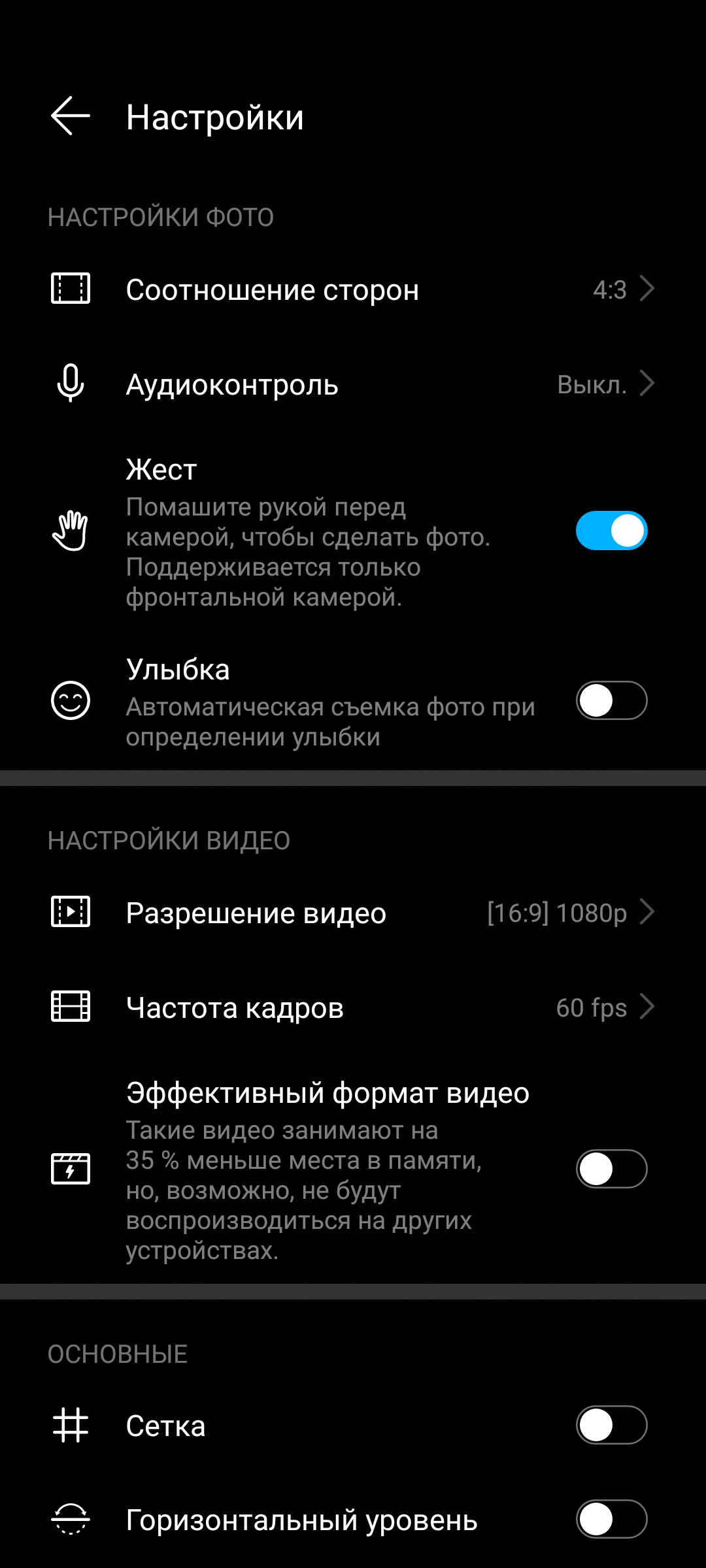Enable the Улыбка auto-capture switch
This screenshot has height=1568, width=706.
[x=611, y=700]
